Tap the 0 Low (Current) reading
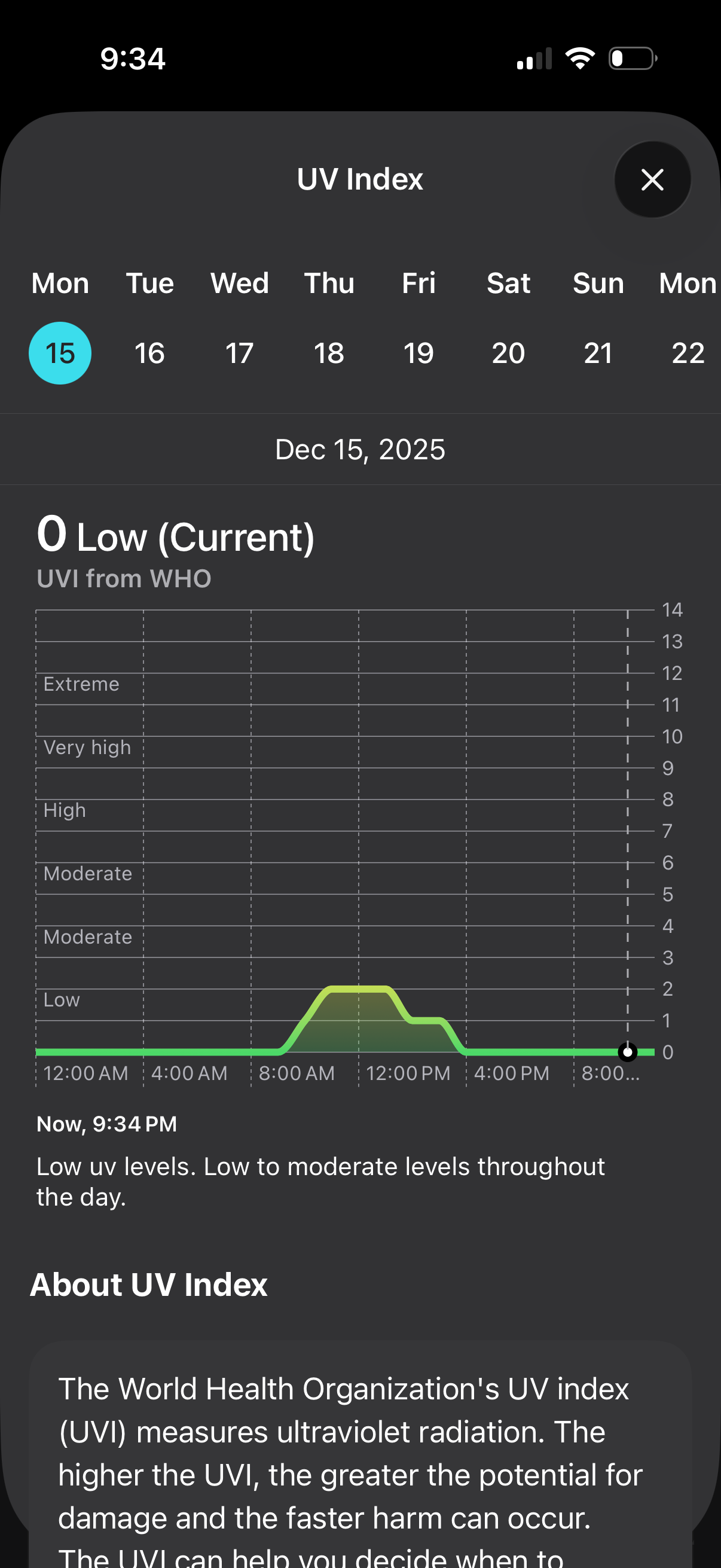 click(x=176, y=535)
